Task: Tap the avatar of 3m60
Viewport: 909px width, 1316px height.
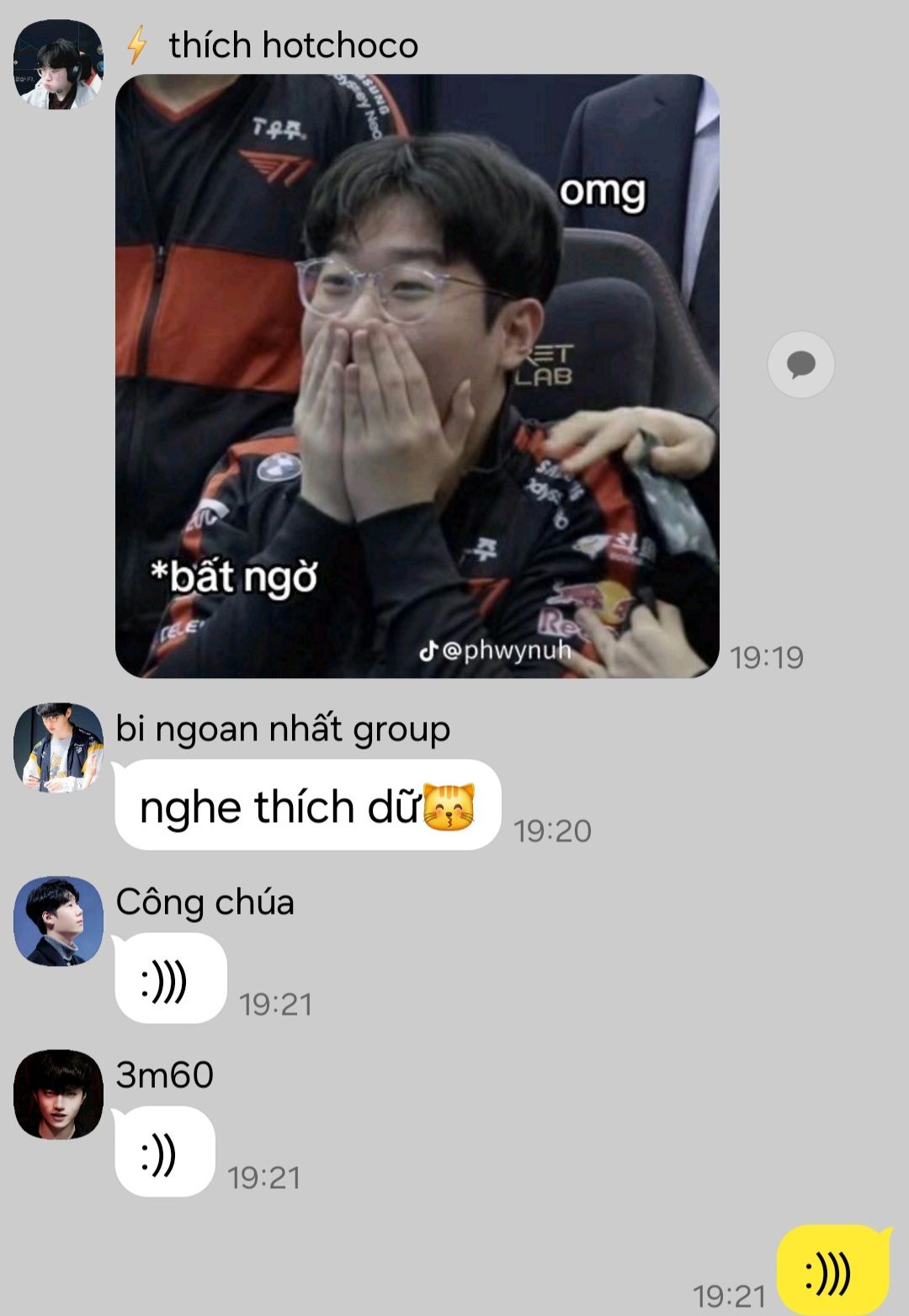Action: point(58,1095)
